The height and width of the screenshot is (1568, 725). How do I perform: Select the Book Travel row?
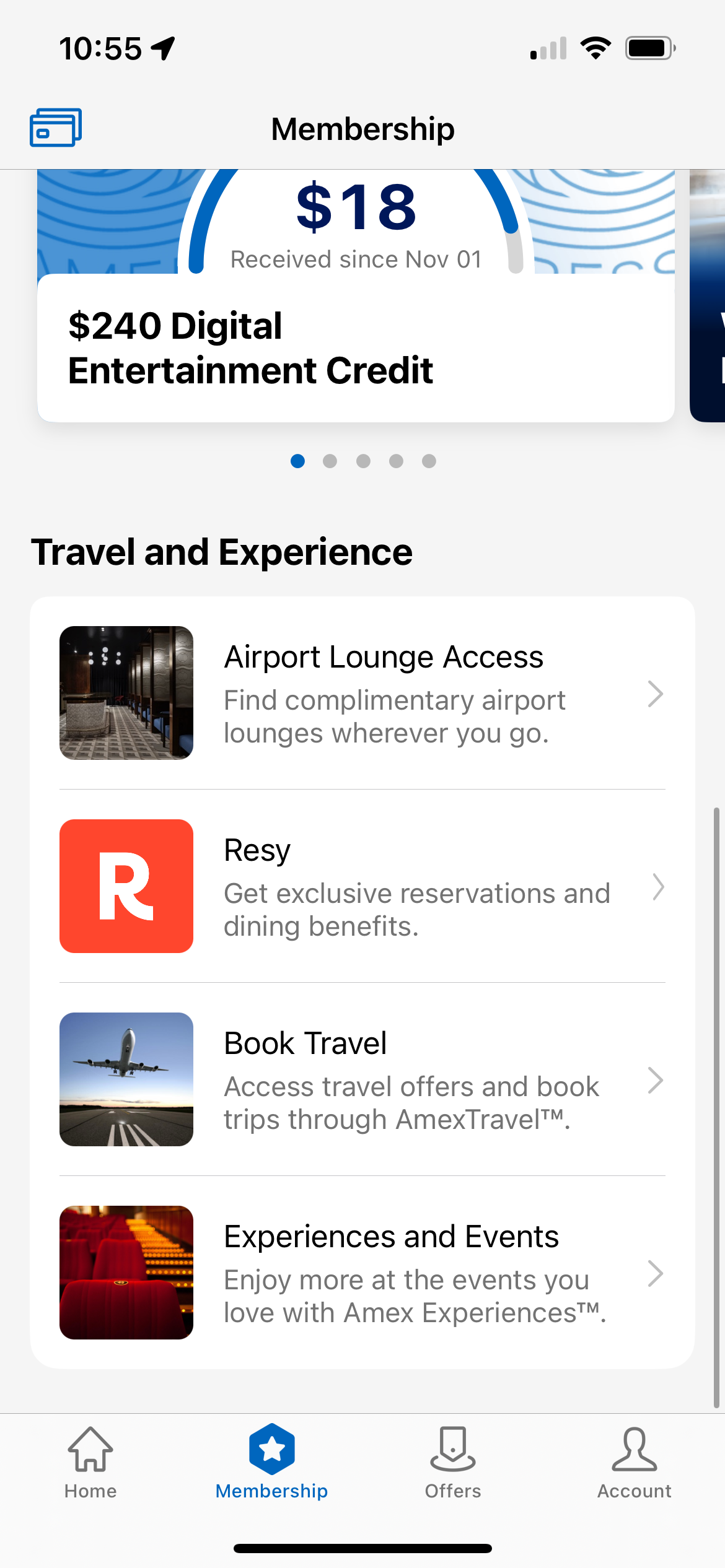coord(362,1079)
